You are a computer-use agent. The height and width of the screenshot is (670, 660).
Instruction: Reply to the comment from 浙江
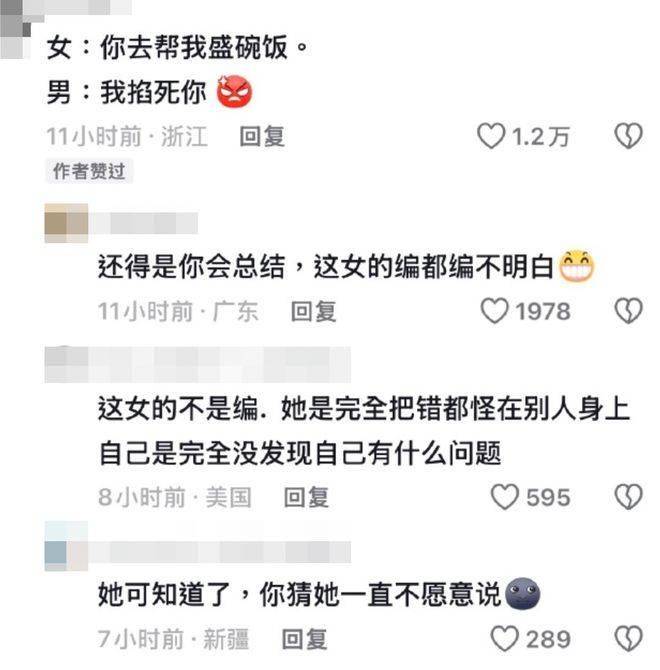pyautogui.click(x=262, y=136)
